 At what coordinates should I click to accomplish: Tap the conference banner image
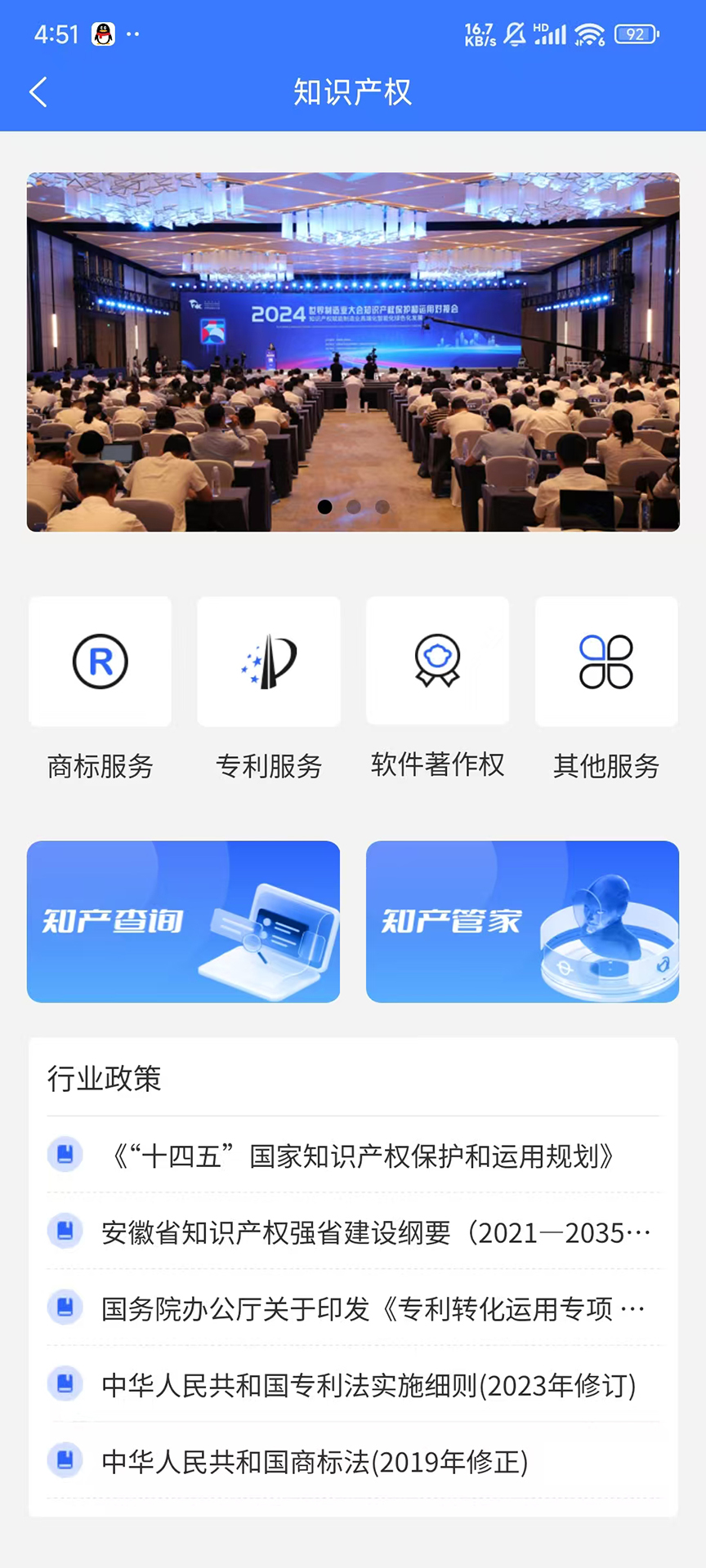click(353, 350)
